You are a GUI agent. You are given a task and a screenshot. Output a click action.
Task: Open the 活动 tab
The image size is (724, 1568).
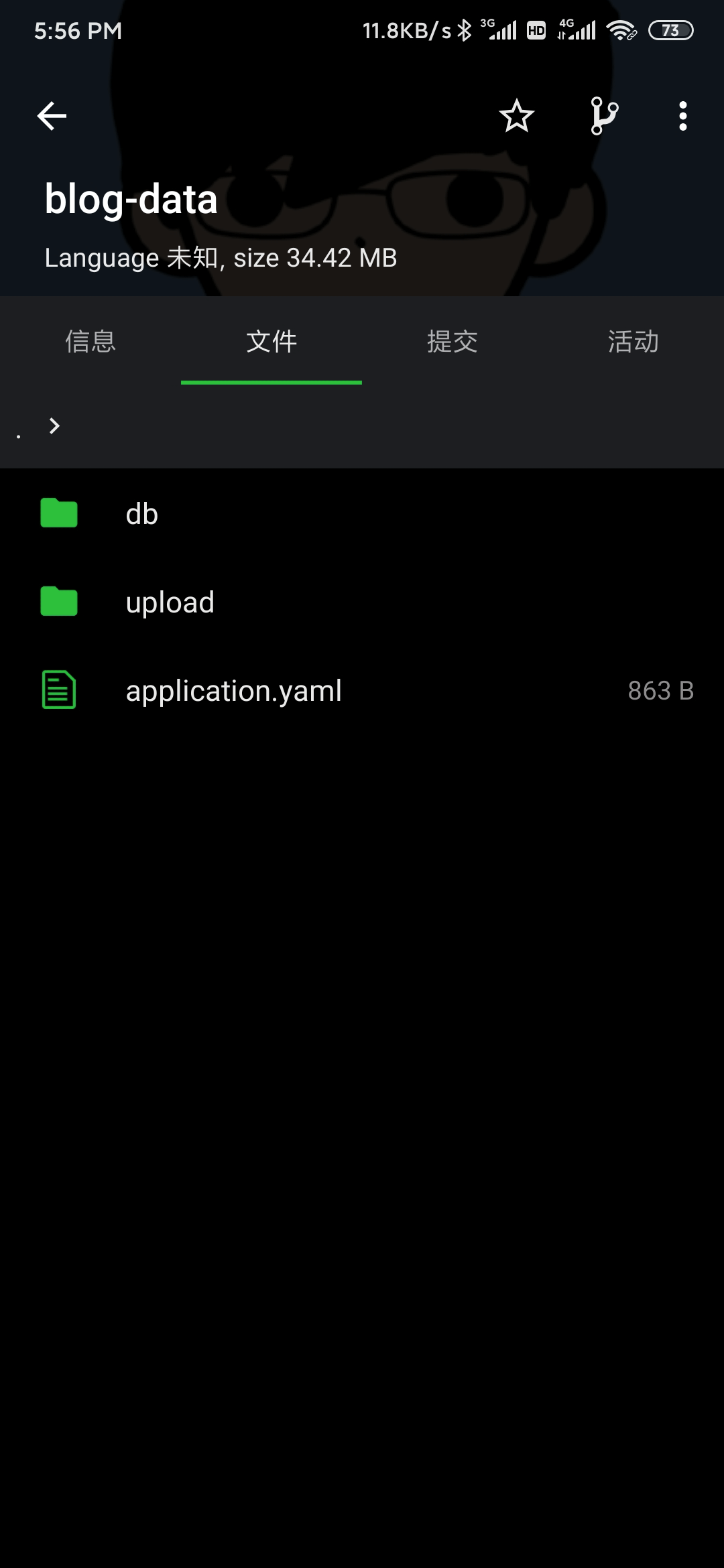[633, 341]
